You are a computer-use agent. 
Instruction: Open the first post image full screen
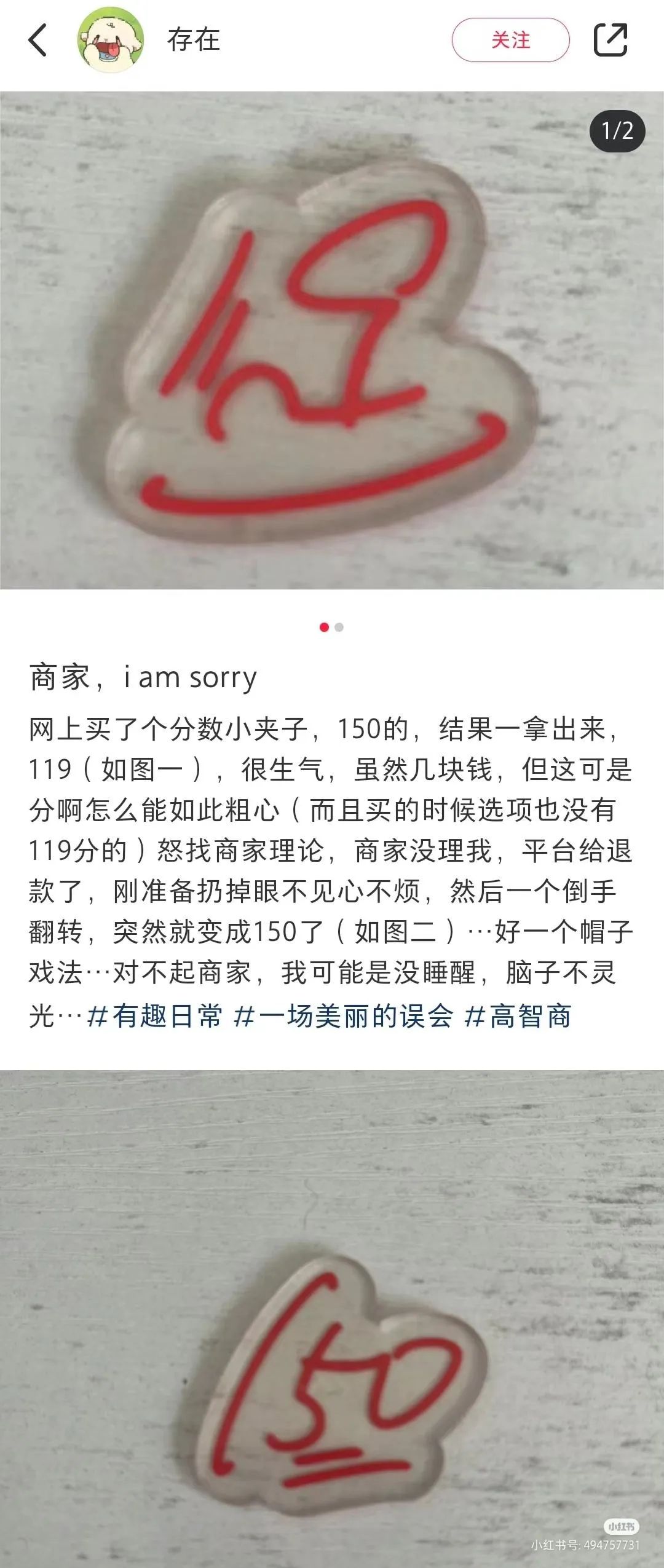coord(332,340)
